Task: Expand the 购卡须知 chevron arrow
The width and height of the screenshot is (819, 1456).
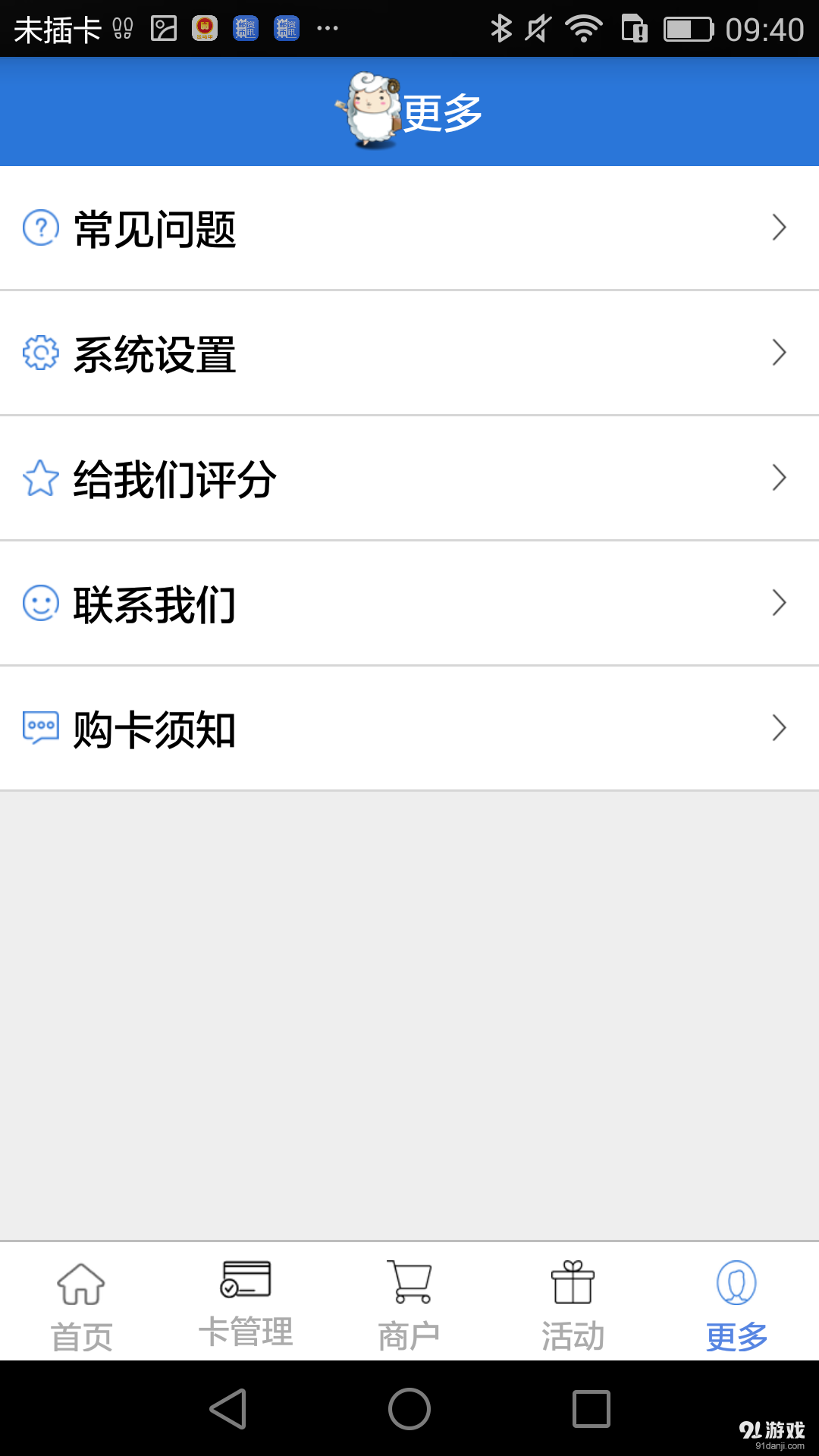Action: coord(779,728)
